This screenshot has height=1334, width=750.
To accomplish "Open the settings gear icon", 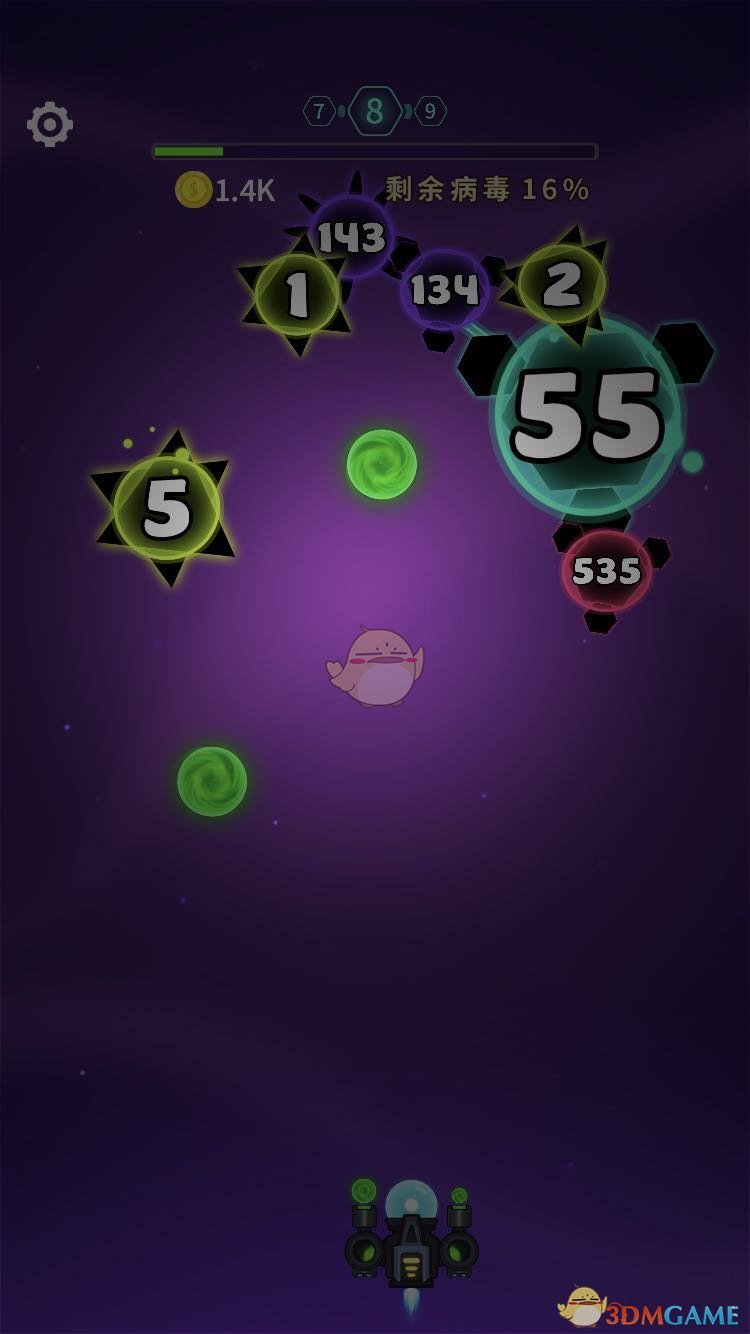I will (x=50, y=125).
